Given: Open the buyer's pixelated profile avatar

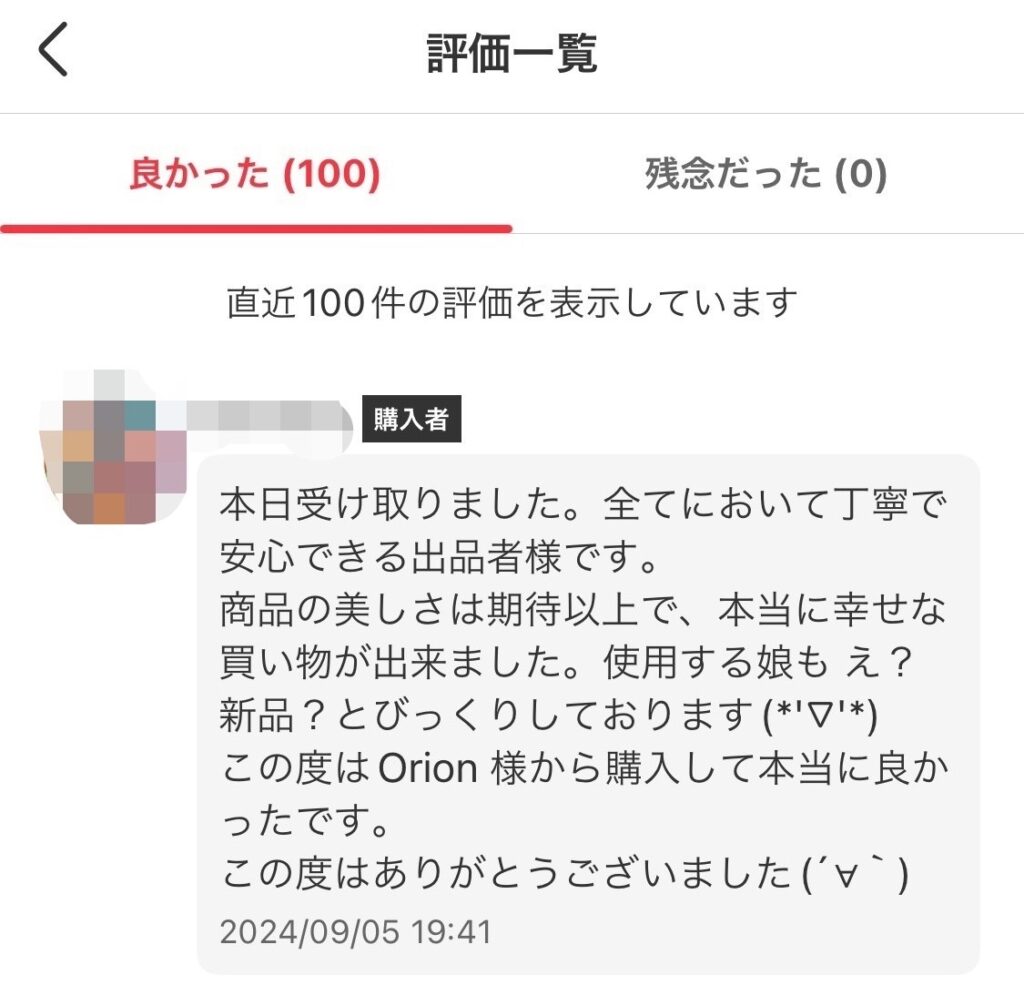Looking at the screenshot, I should pyautogui.click(x=111, y=451).
